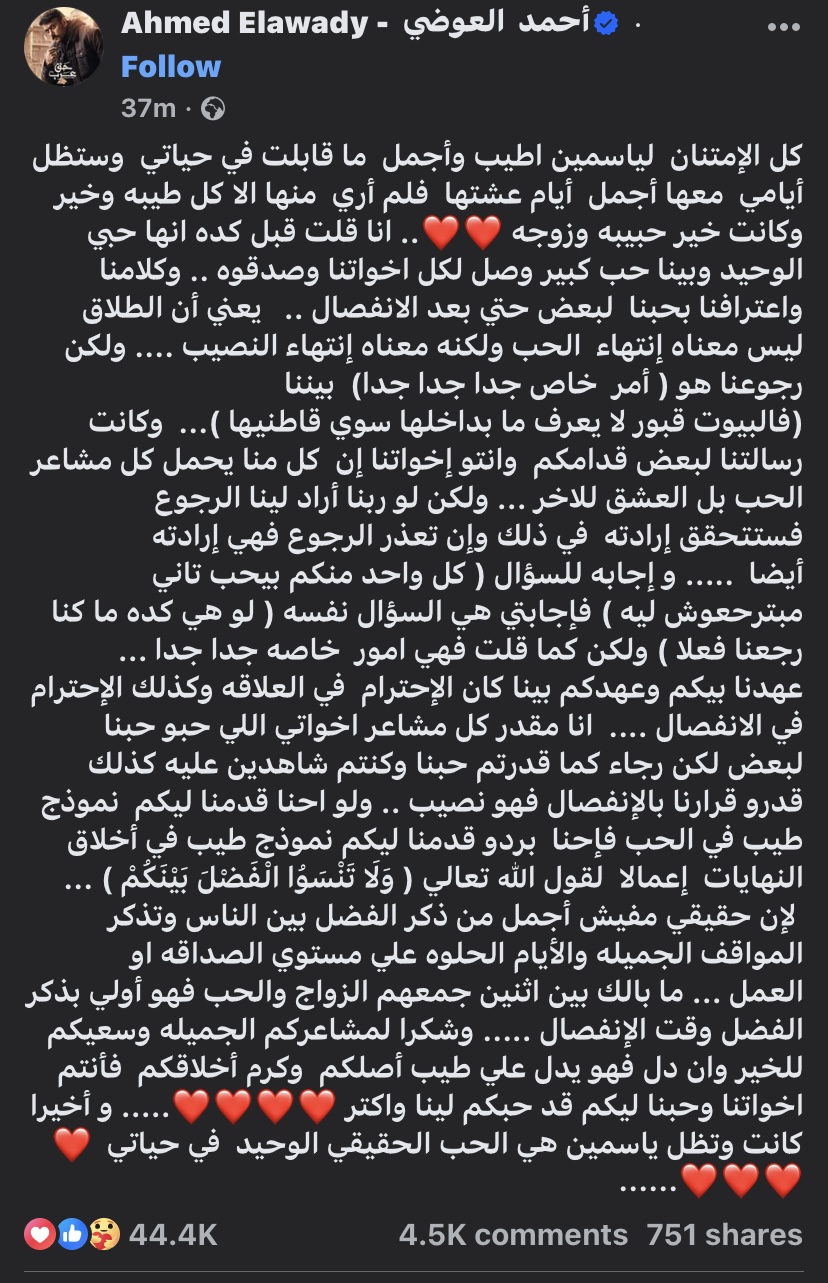Follow Ahmed Elawady's page

170,67
